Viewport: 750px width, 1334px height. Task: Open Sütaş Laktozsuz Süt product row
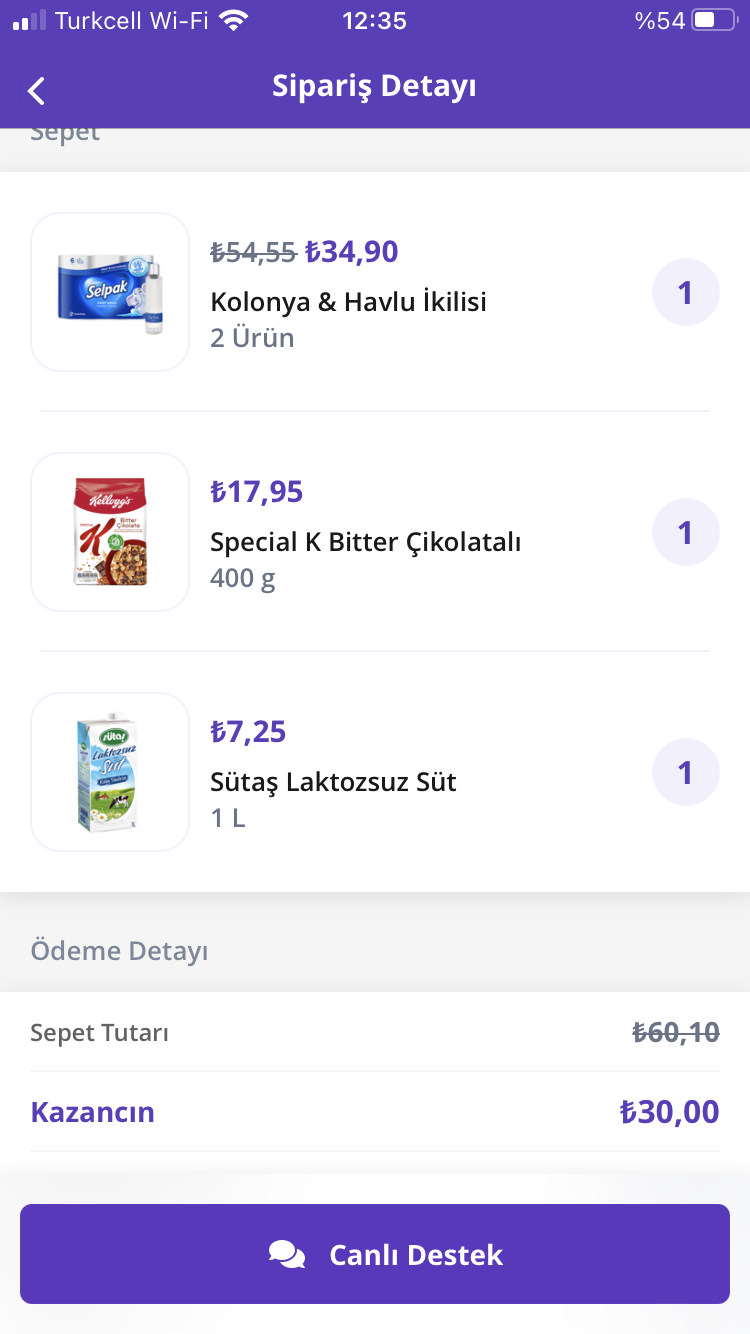pos(375,772)
